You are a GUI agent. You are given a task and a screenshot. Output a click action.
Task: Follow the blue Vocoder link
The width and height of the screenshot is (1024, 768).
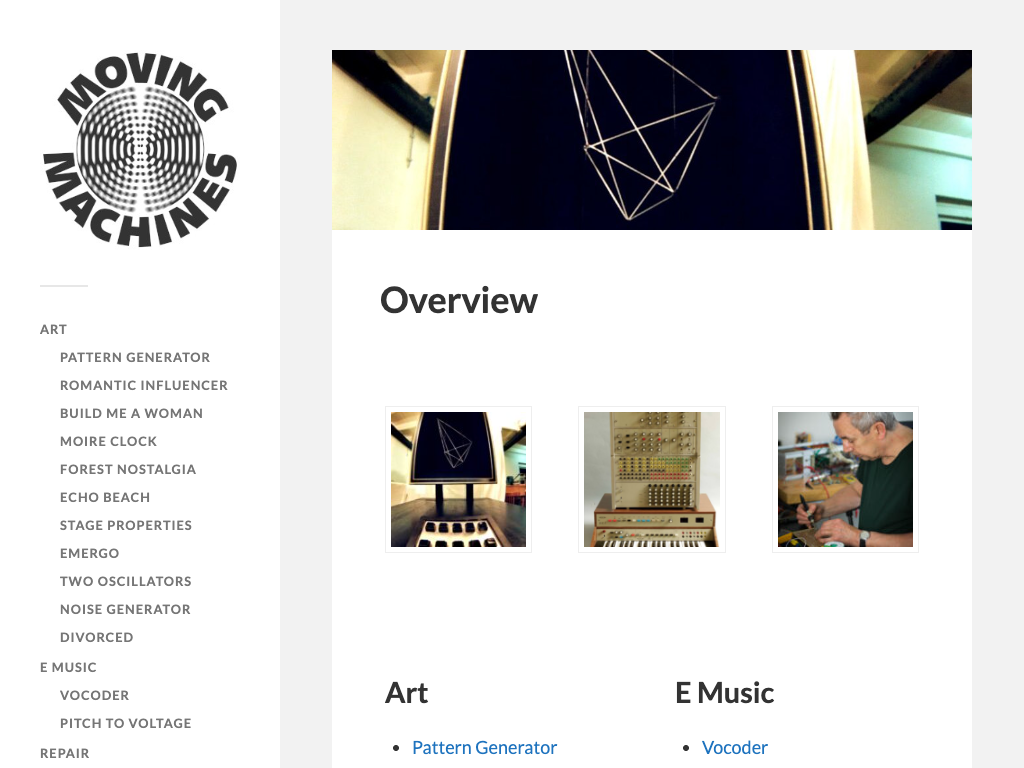735,747
